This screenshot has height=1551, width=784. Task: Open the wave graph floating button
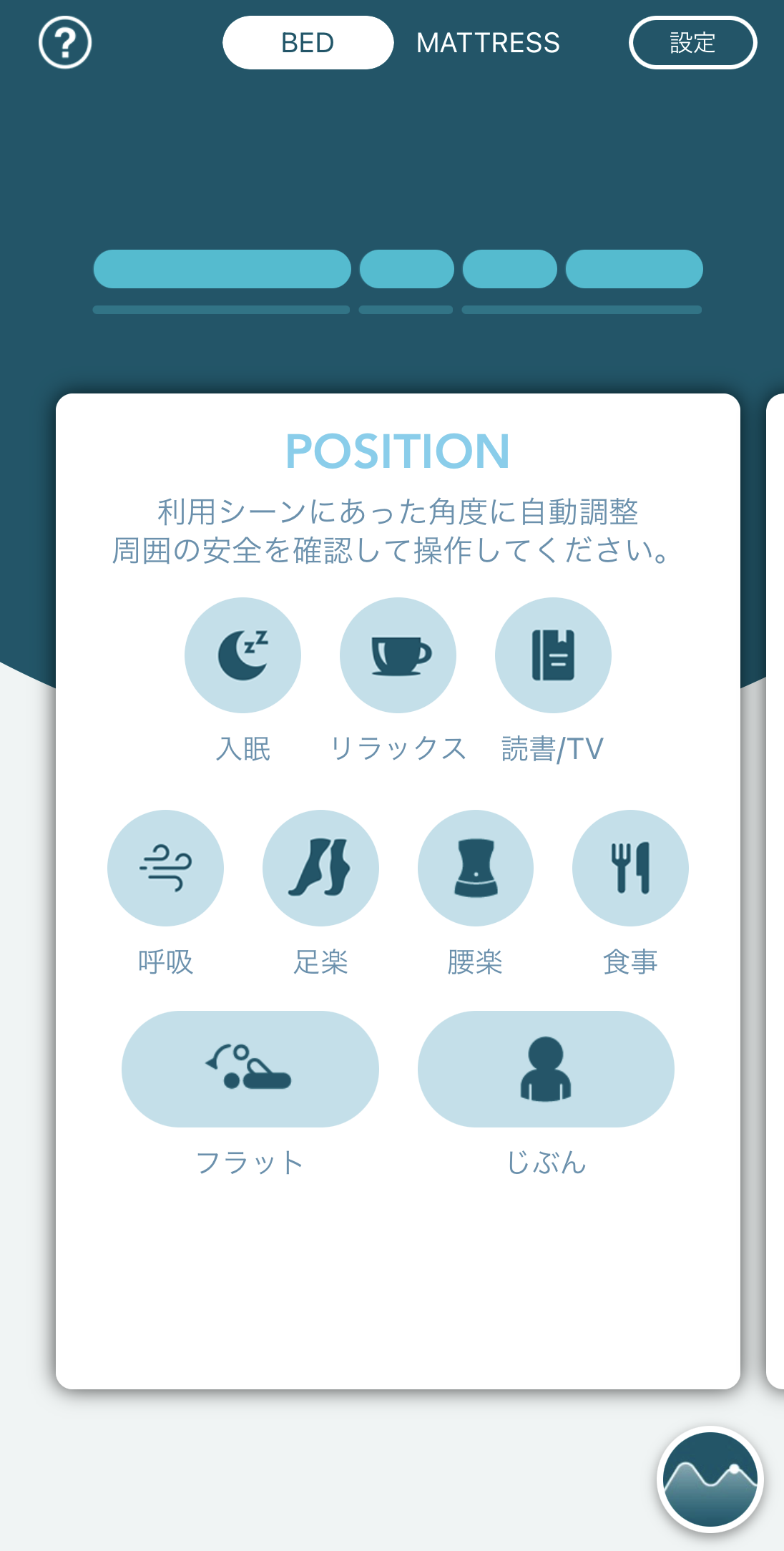coord(710,1479)
